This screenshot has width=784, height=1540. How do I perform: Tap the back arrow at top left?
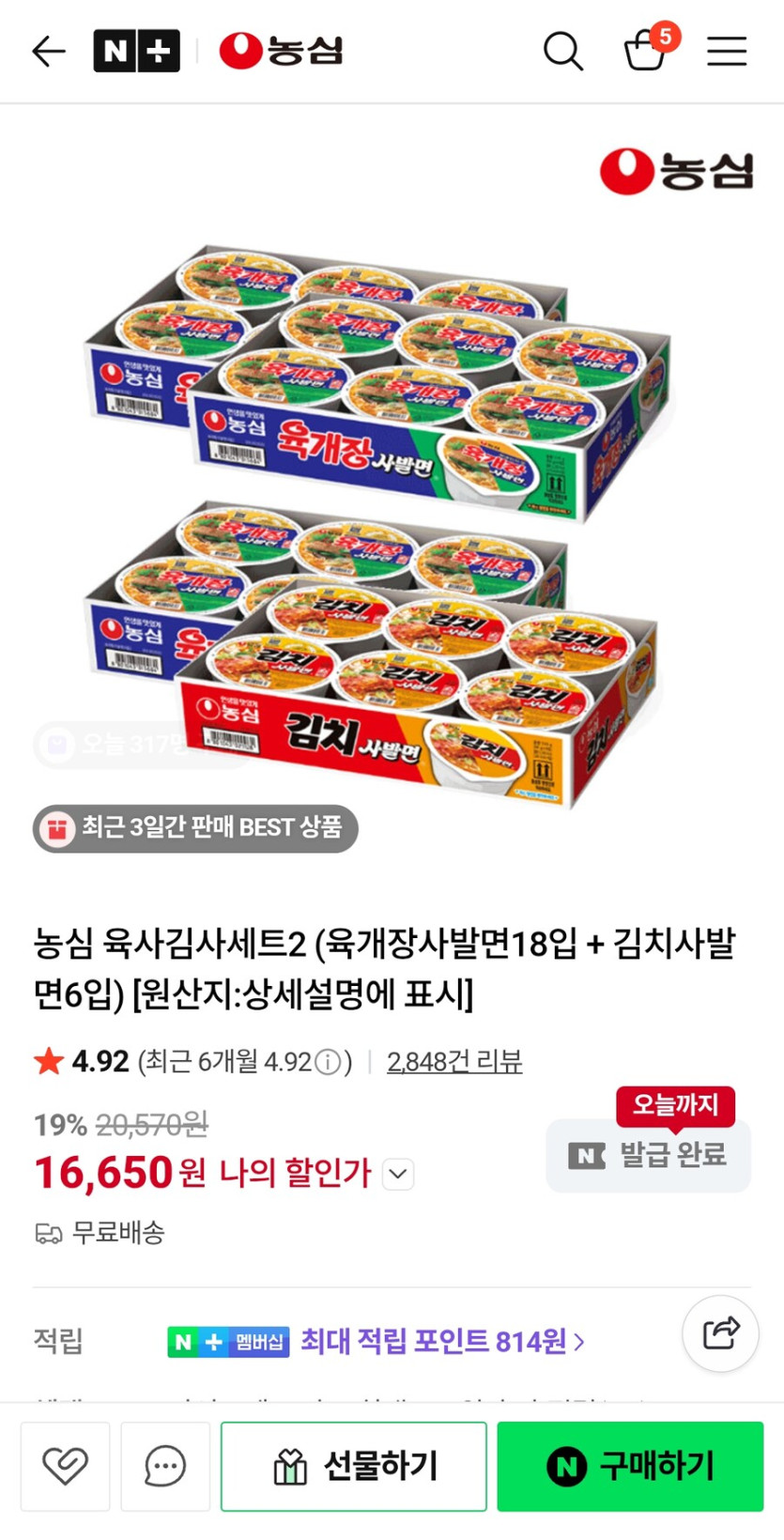tap(49, 52)
